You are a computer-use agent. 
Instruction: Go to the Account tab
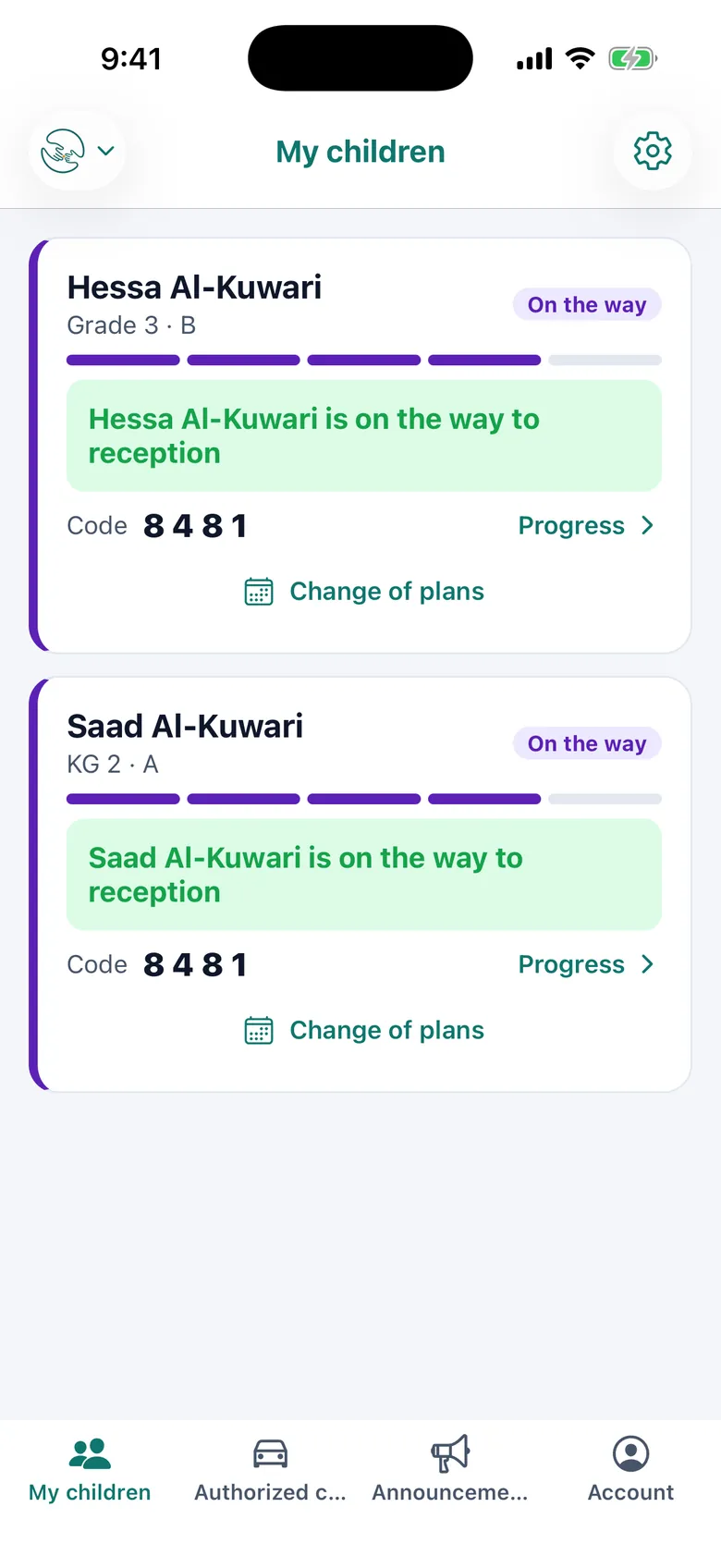[x=630, y=1470]
